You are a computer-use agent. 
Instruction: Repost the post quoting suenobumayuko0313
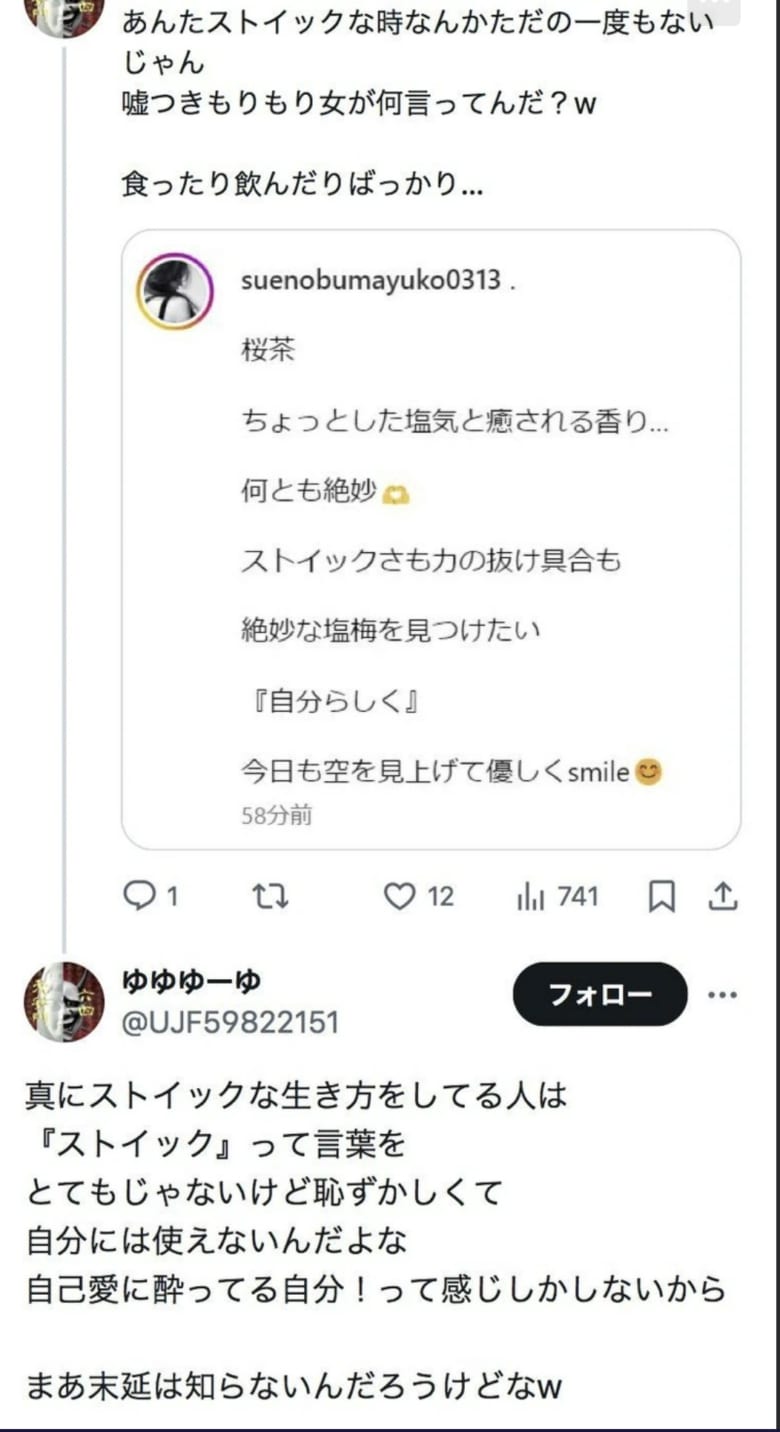click(269, 896)
